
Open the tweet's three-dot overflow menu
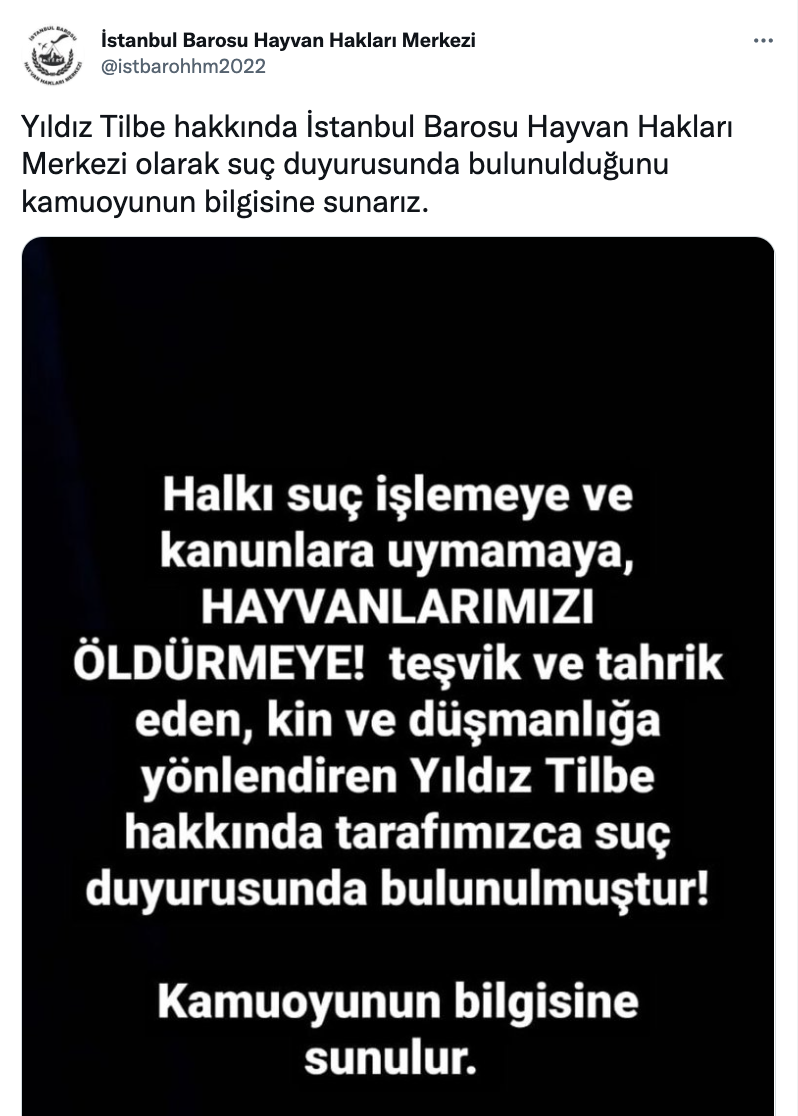(762, 41)
